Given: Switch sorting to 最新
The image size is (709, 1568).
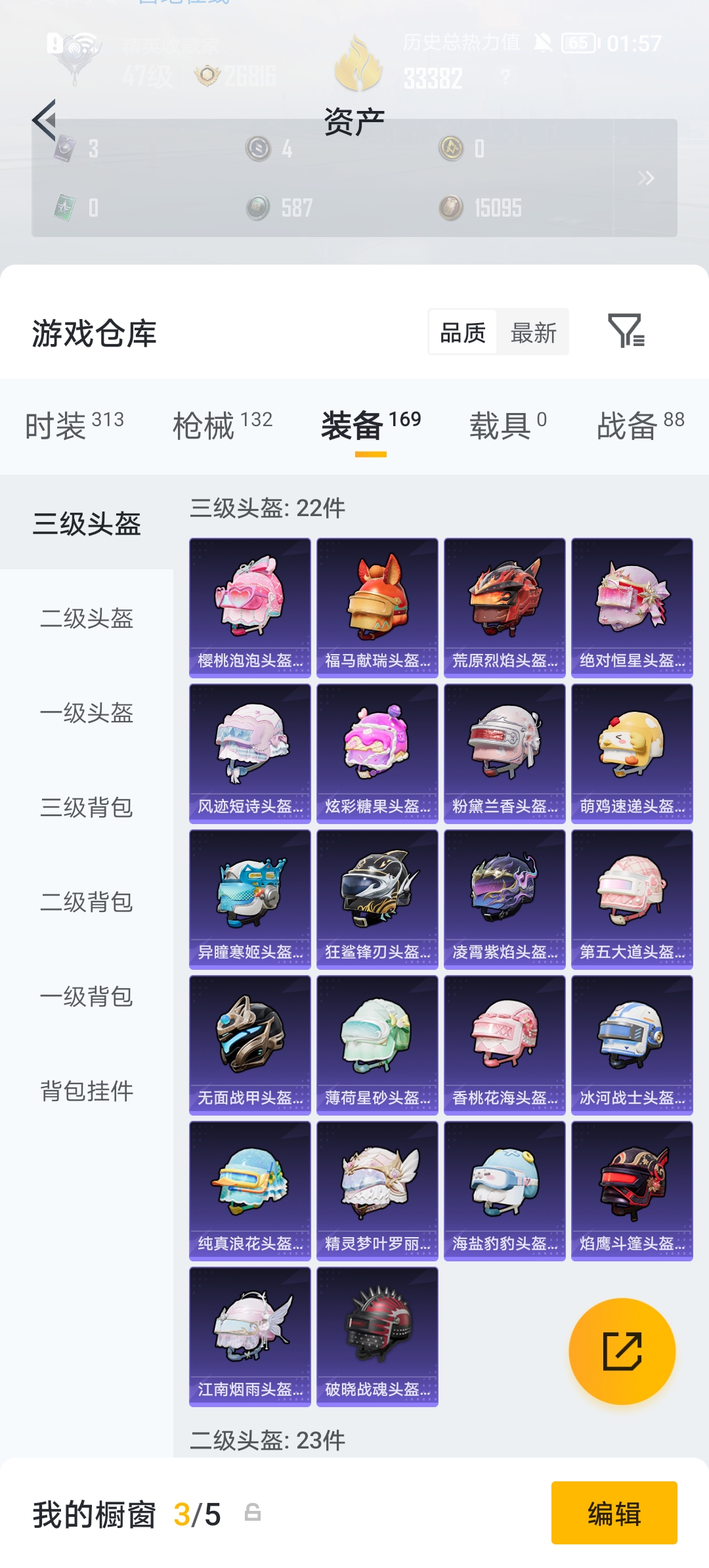Looking at the screenshot, I should [533, 332].
